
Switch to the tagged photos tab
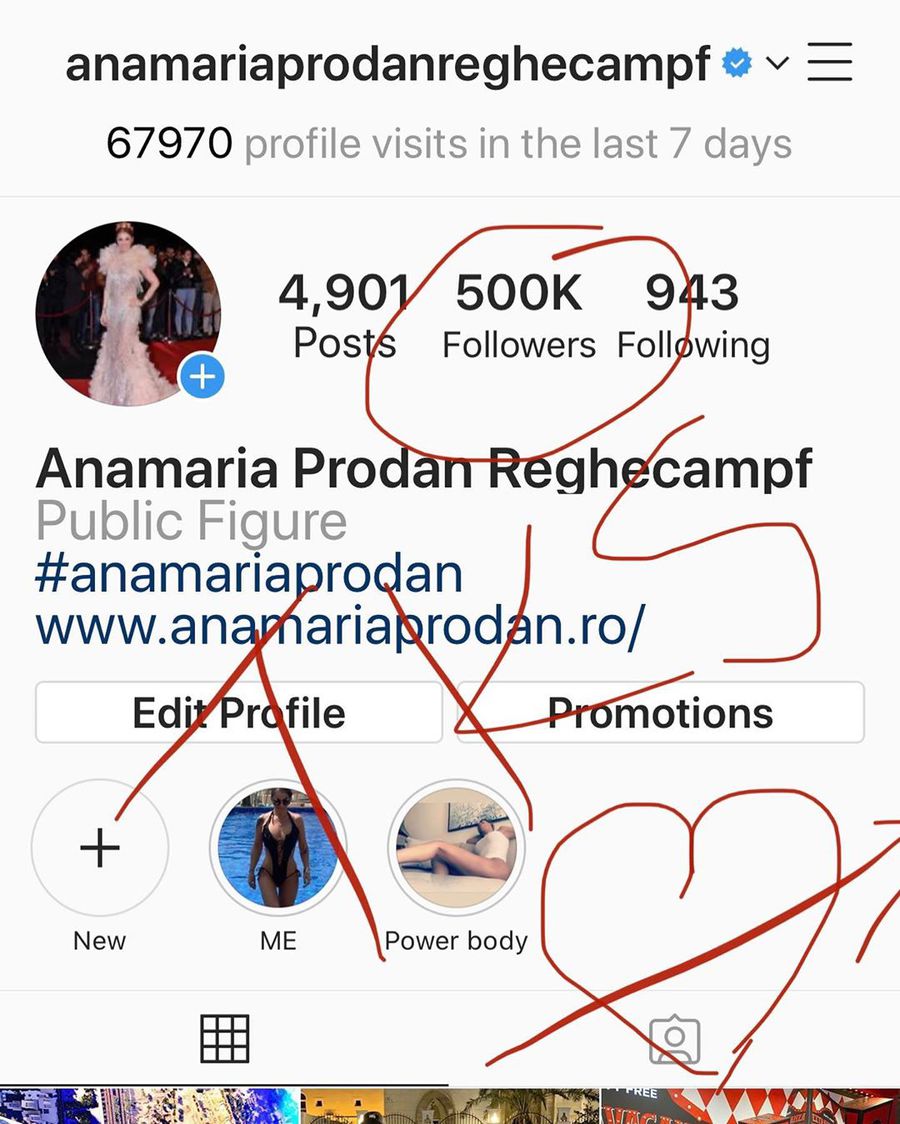click(x=674, y=1040)
